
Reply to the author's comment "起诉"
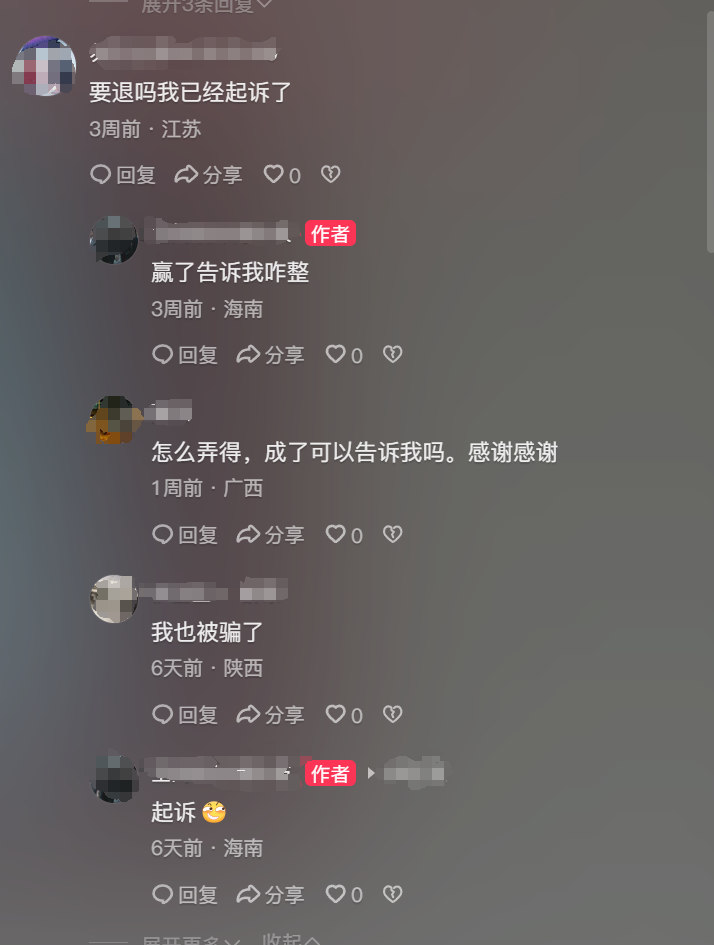coord(185,894)
